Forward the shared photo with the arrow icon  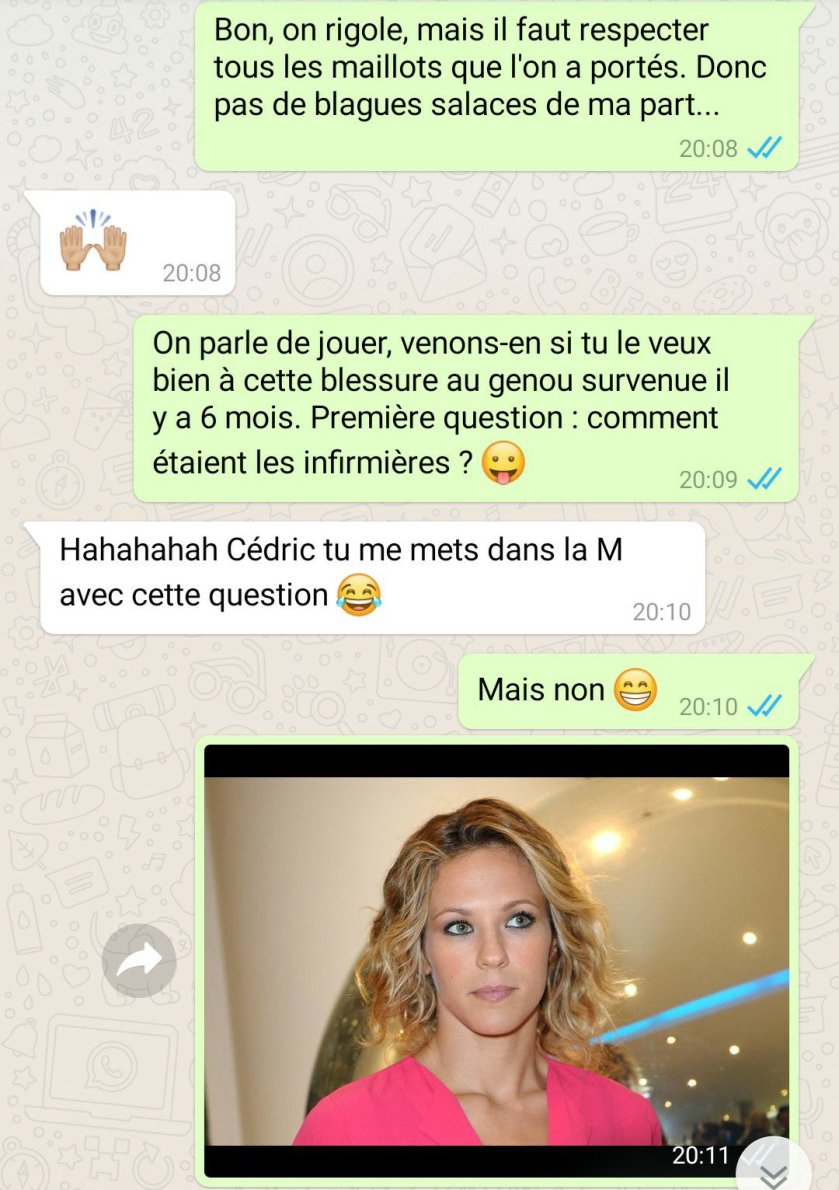tap(139, 961)
